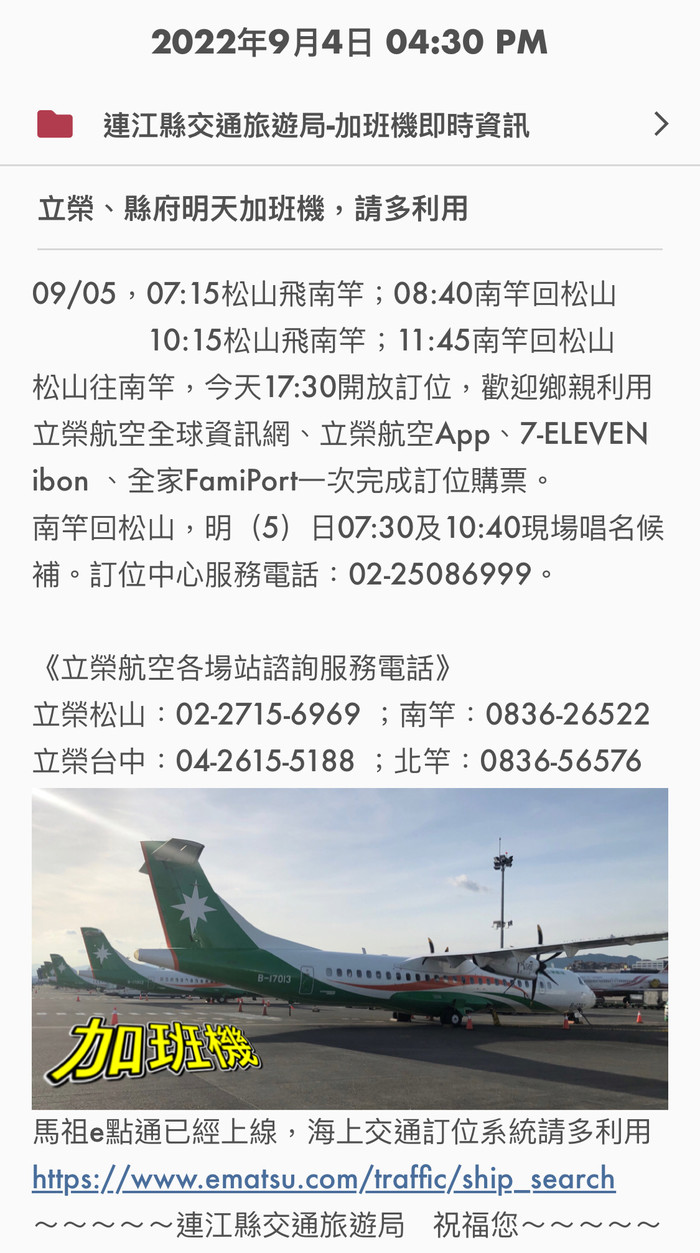Open the 連江縣交通旅遊局 category row
700x1253 pixels.
(350, 125)
